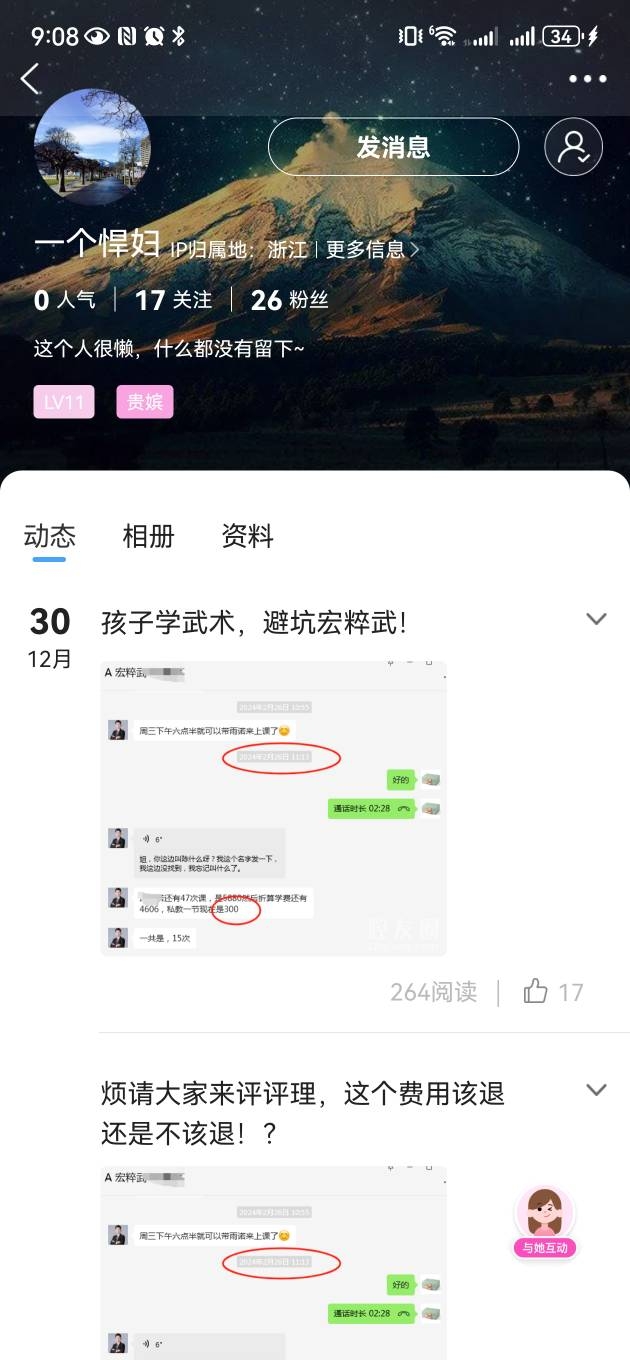Select the 动态 tab
630x1360 pixels.
49,536
